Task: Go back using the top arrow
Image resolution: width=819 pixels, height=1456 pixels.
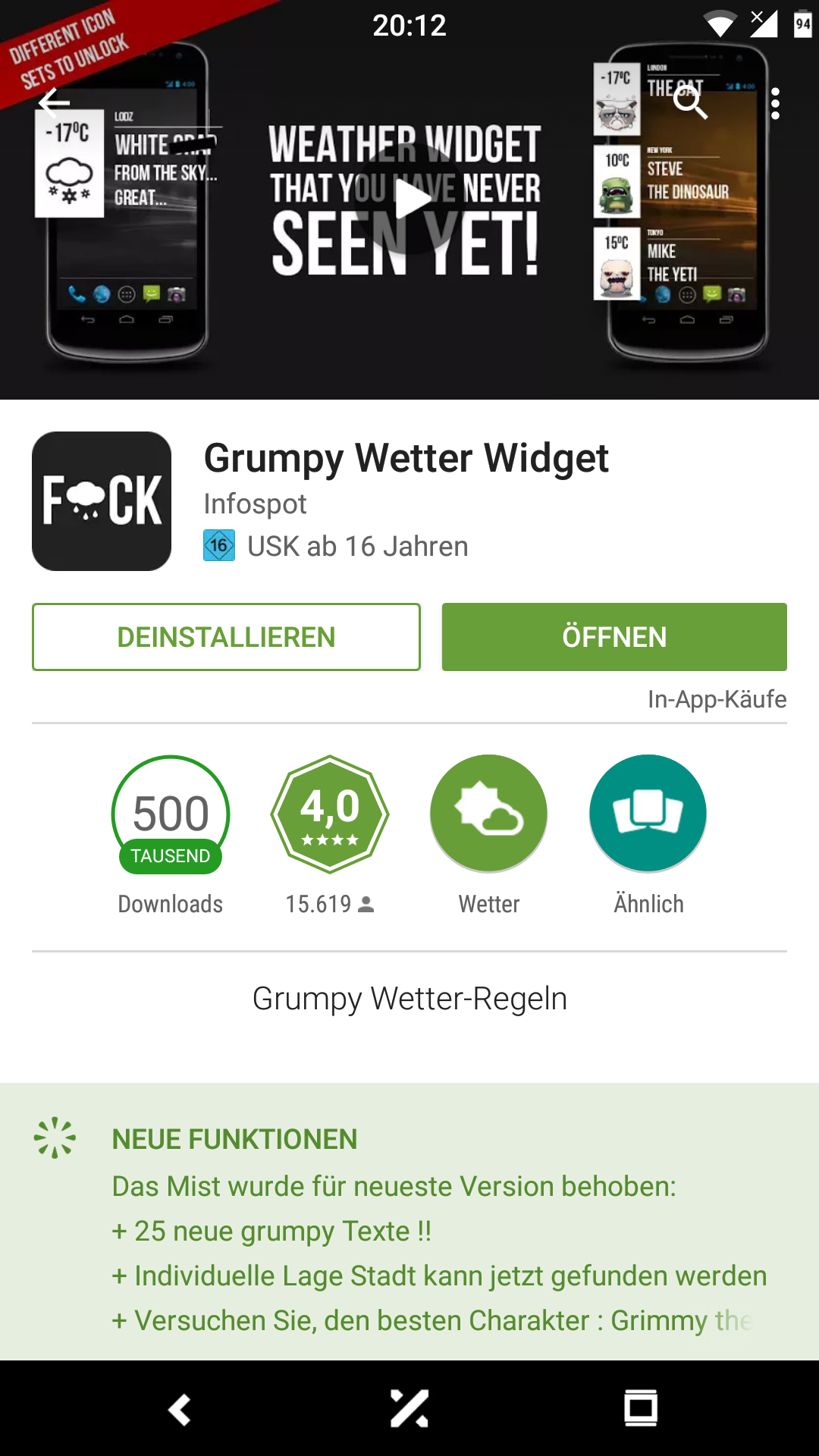Action: 54,102
